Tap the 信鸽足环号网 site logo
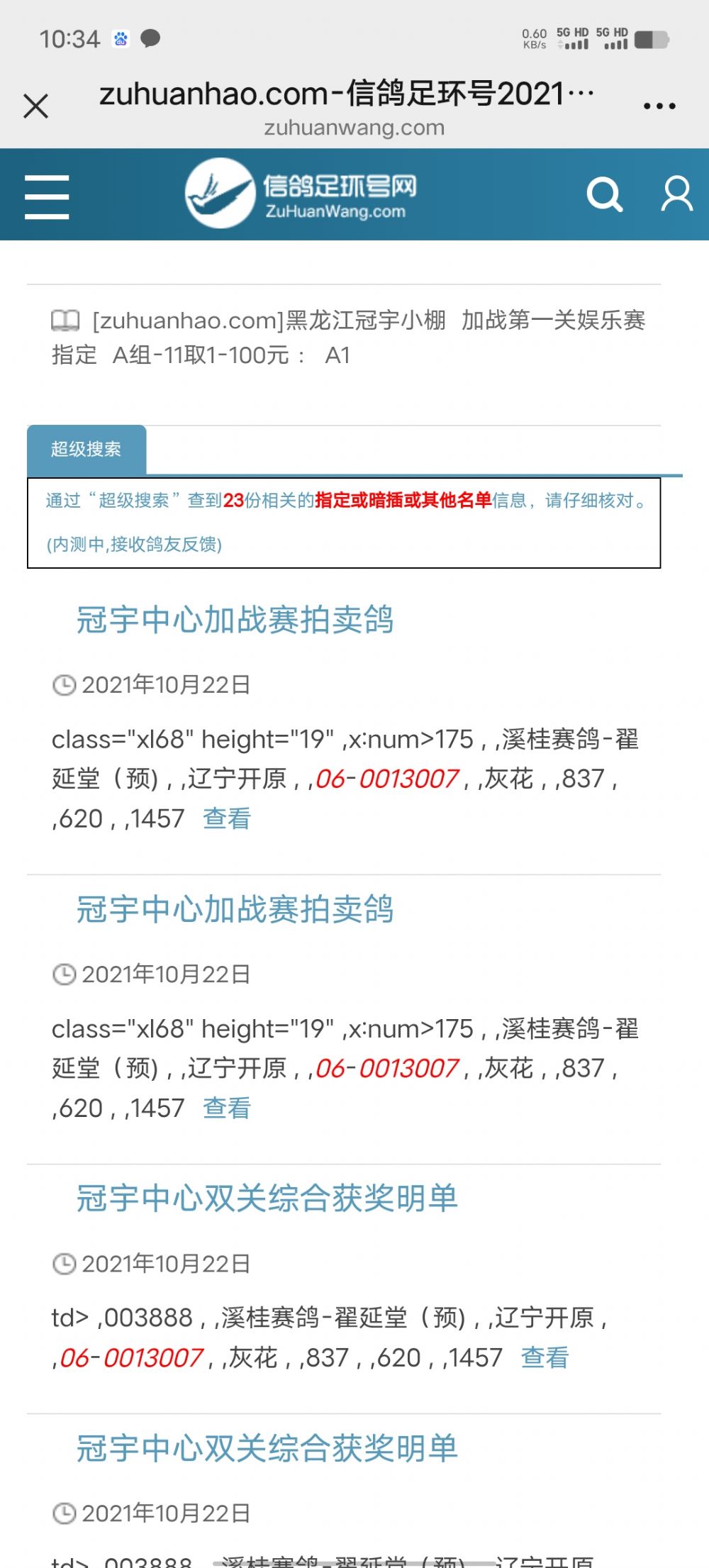709x1568 pixels. click(x=301, y=194)
